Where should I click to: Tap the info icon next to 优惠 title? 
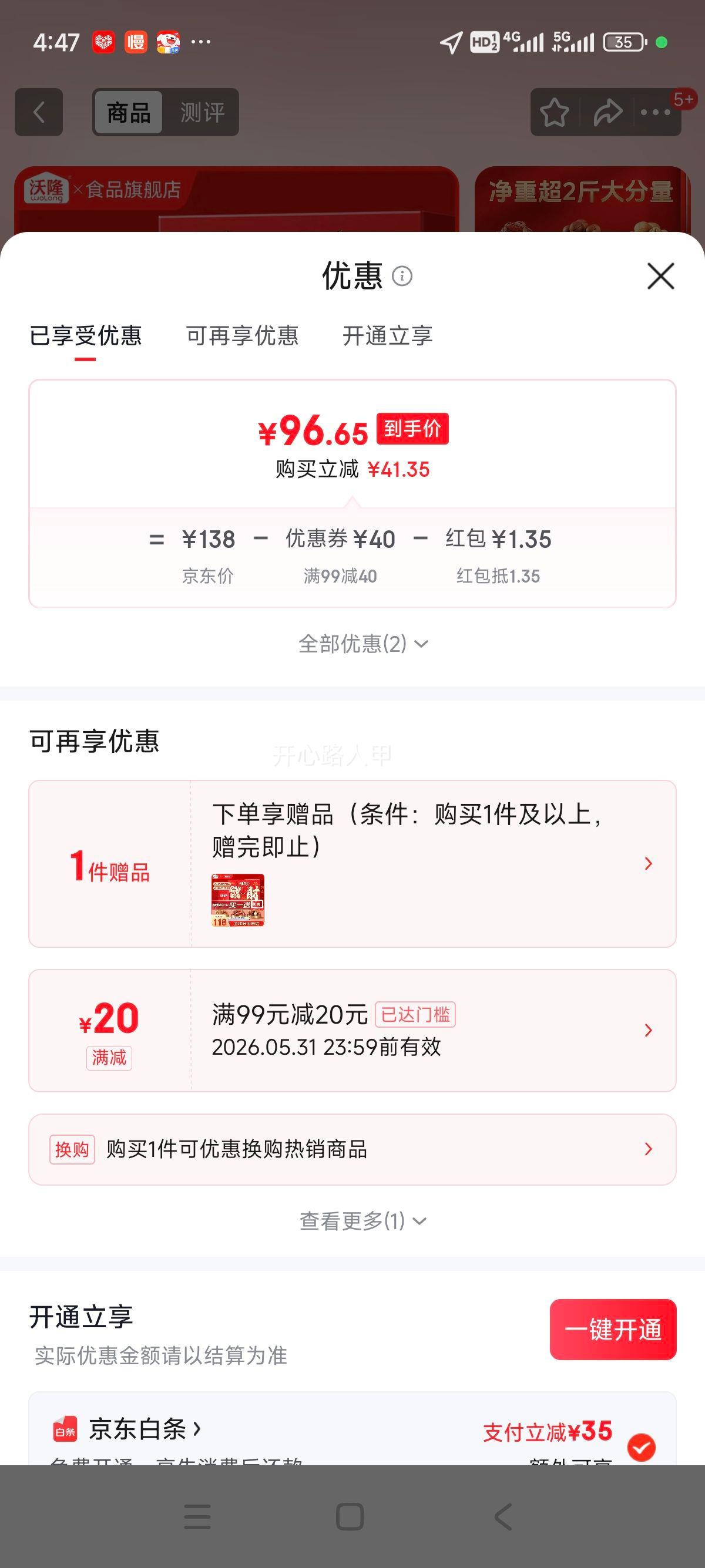(403, 277)
